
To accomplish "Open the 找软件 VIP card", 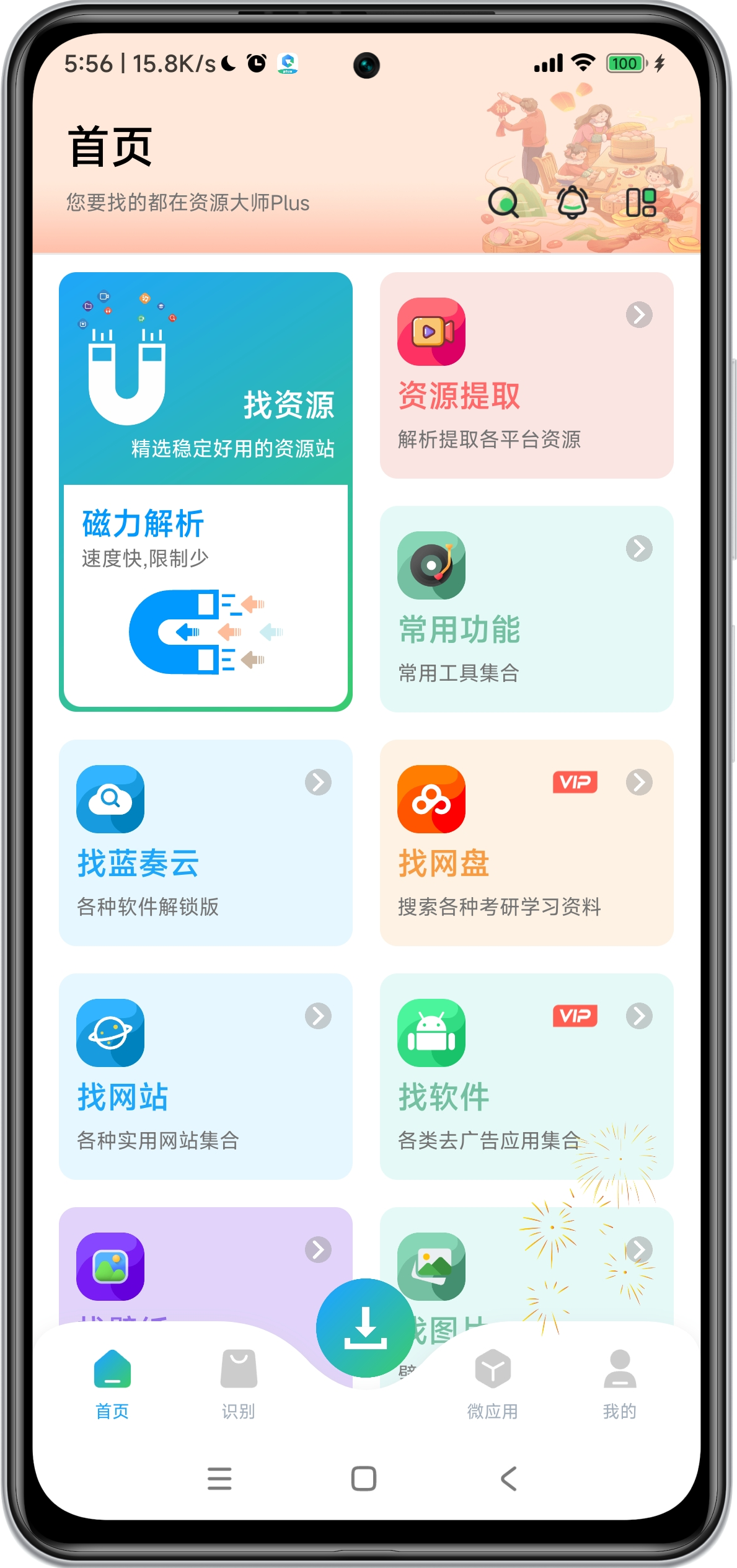I will tap(526, 1076).
